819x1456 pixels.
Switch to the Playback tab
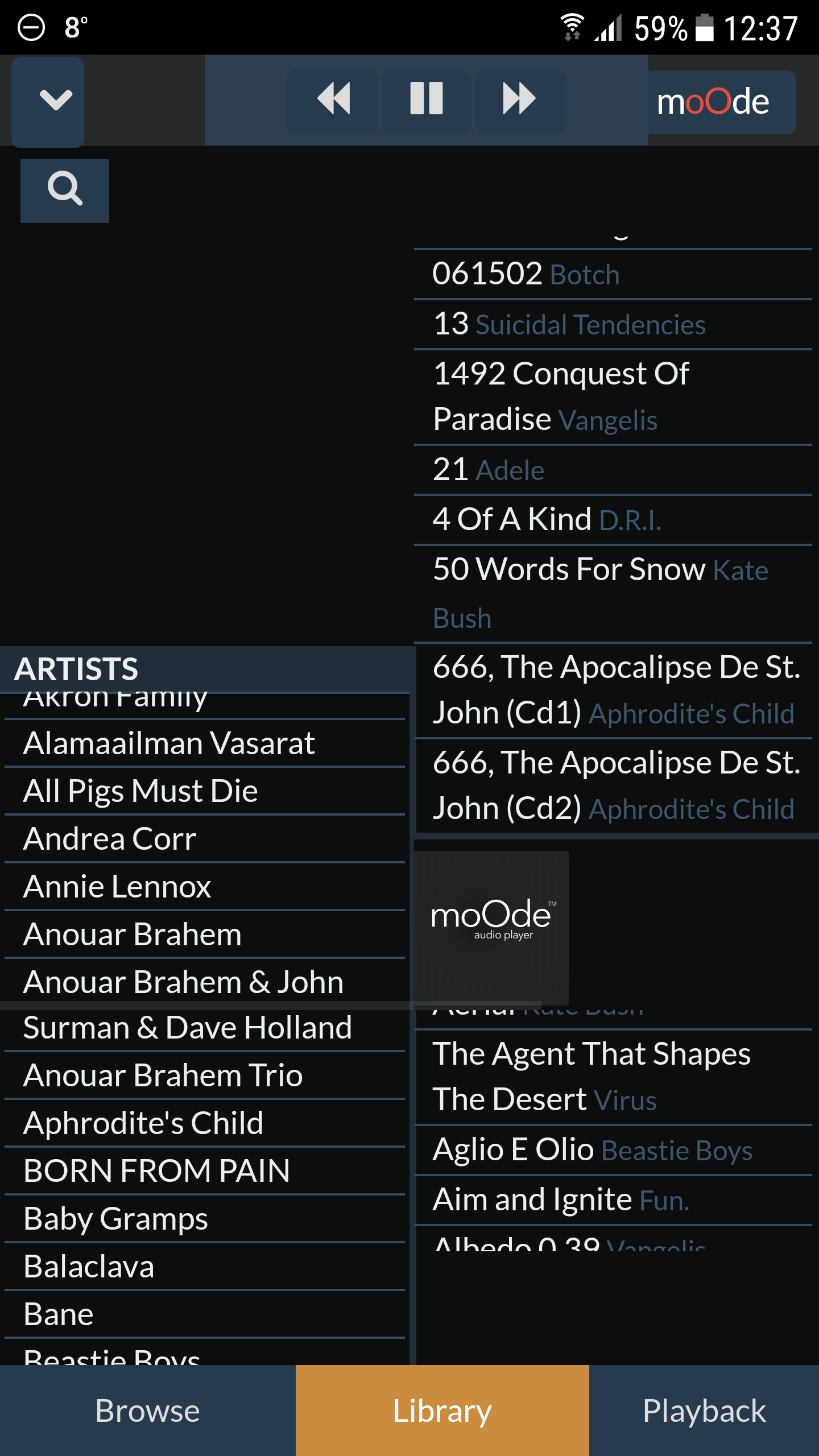[x=704, y=1410]
